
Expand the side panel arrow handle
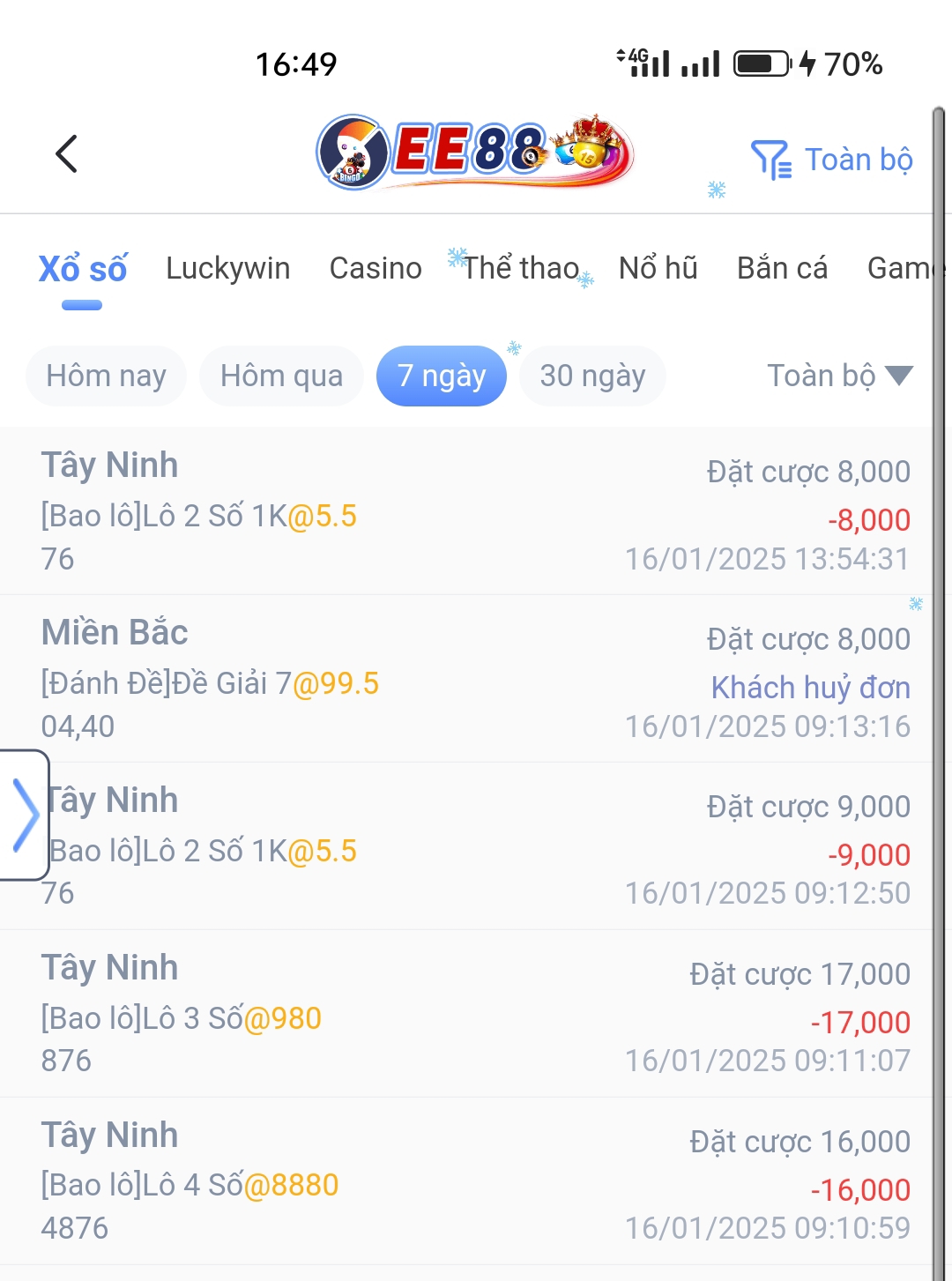[25, 815]
